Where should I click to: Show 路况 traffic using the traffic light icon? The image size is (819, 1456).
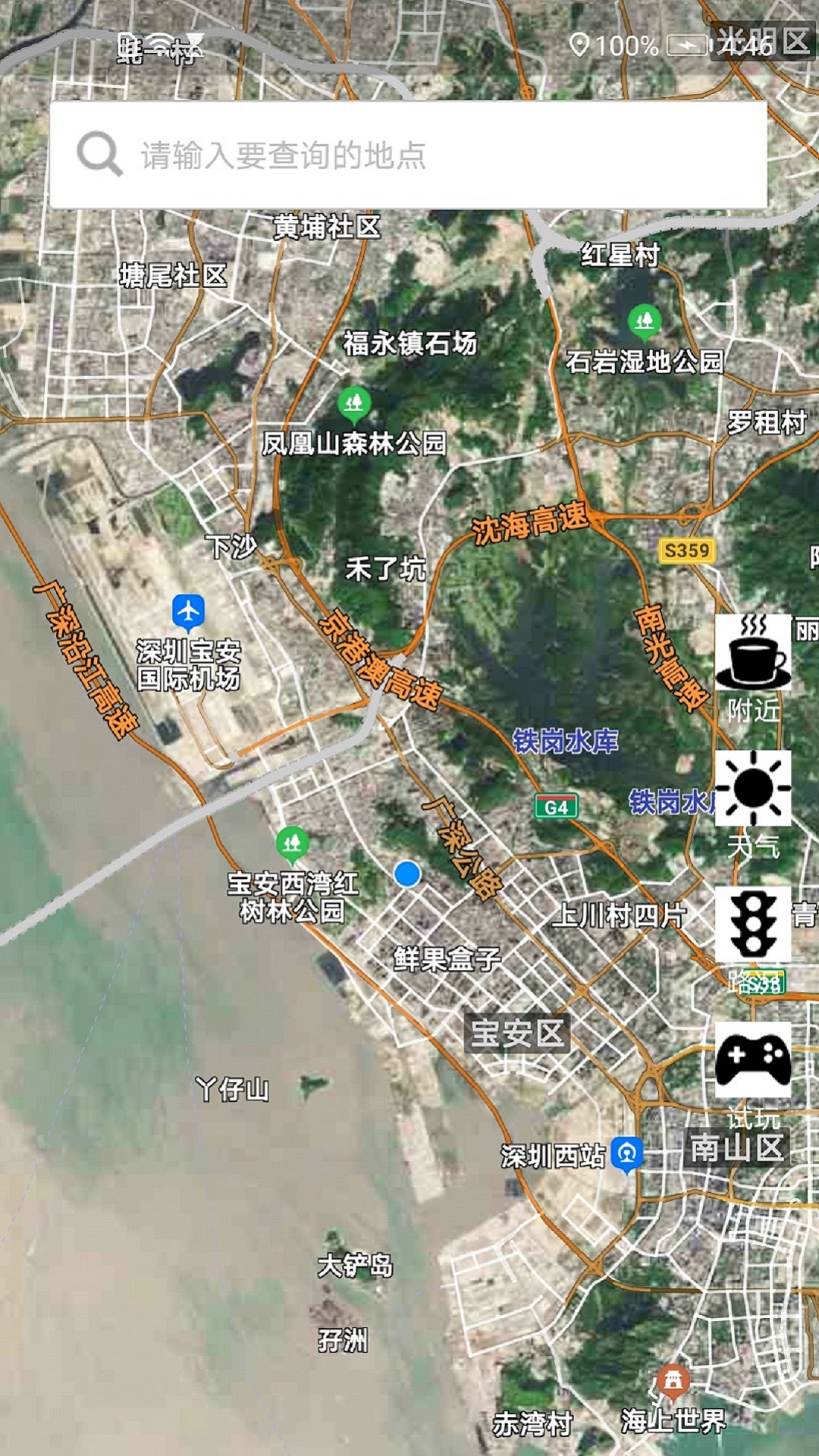(x=754, y=924)
